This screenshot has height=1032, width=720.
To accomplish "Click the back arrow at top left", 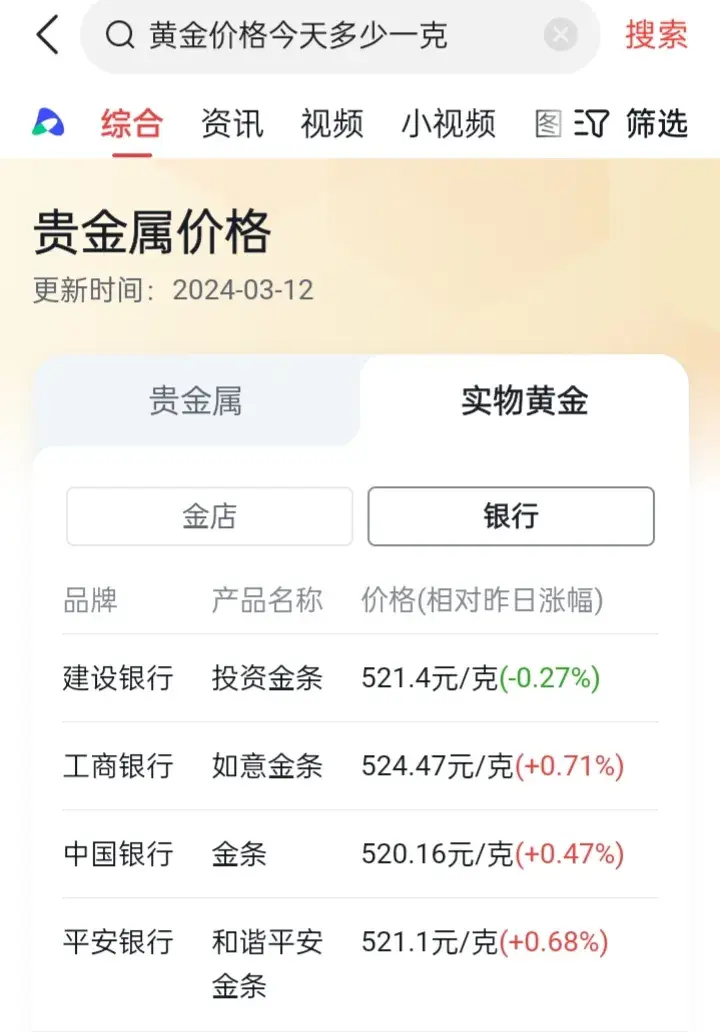I will point(44,35).
